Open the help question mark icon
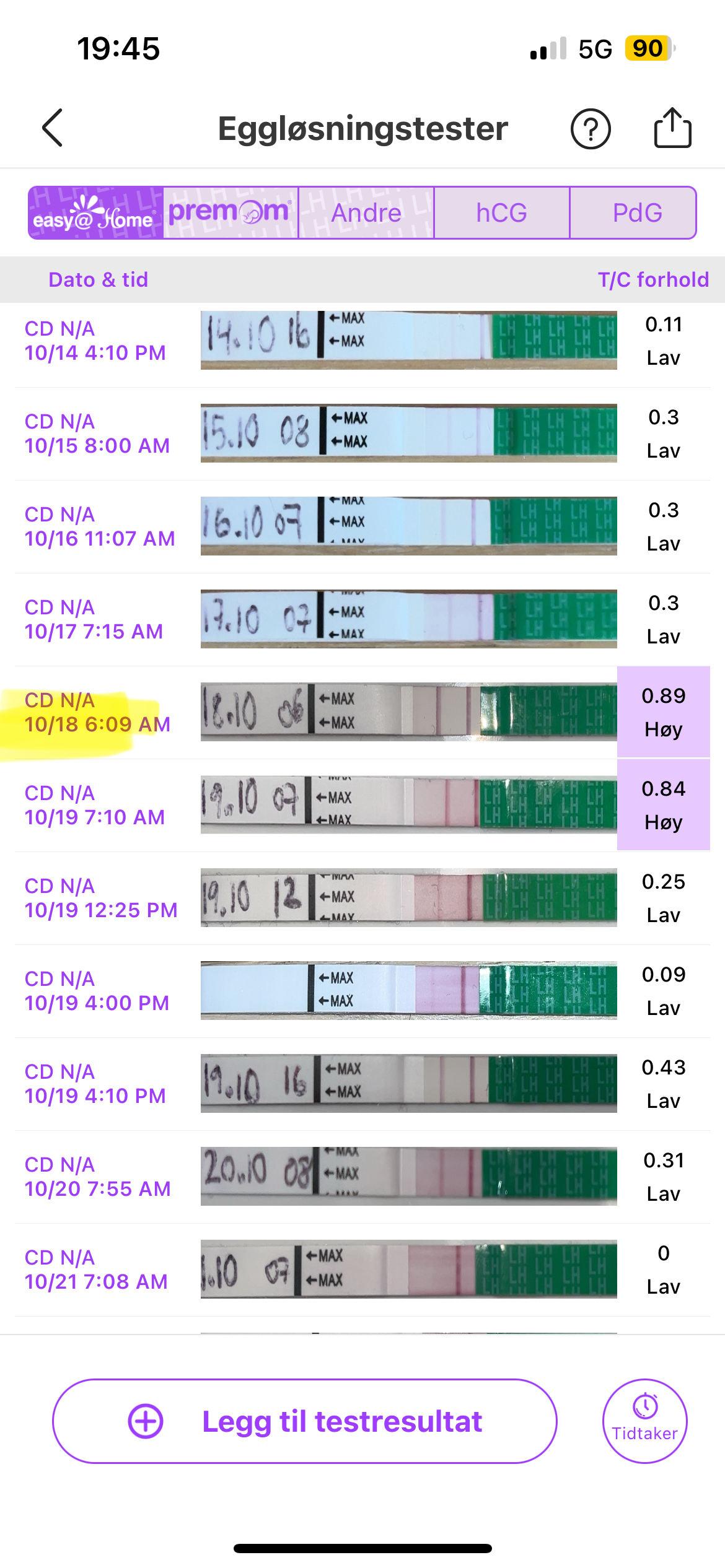Screen dimensions: 725x1568 (590, 129)
